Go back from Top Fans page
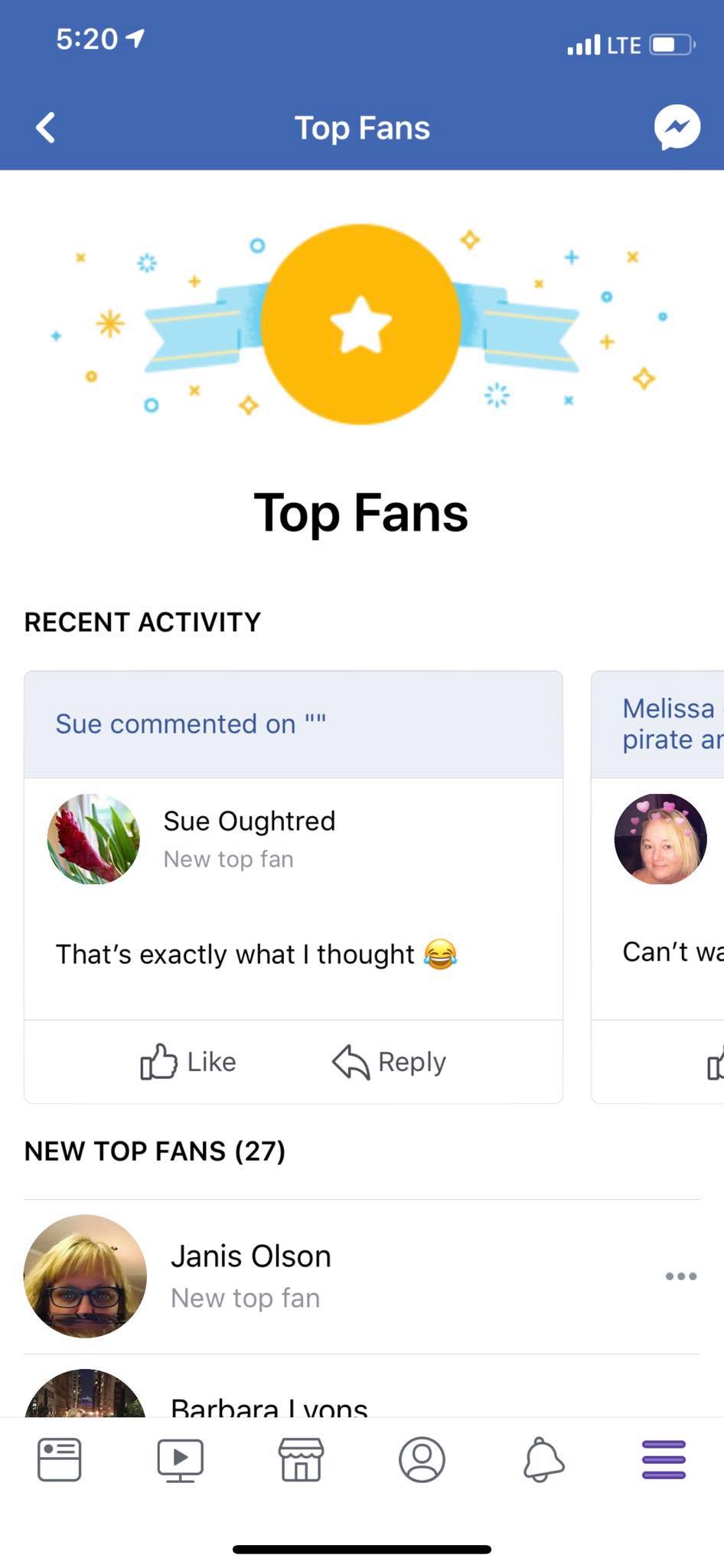 pyautogui.click(x=46, y=127)
